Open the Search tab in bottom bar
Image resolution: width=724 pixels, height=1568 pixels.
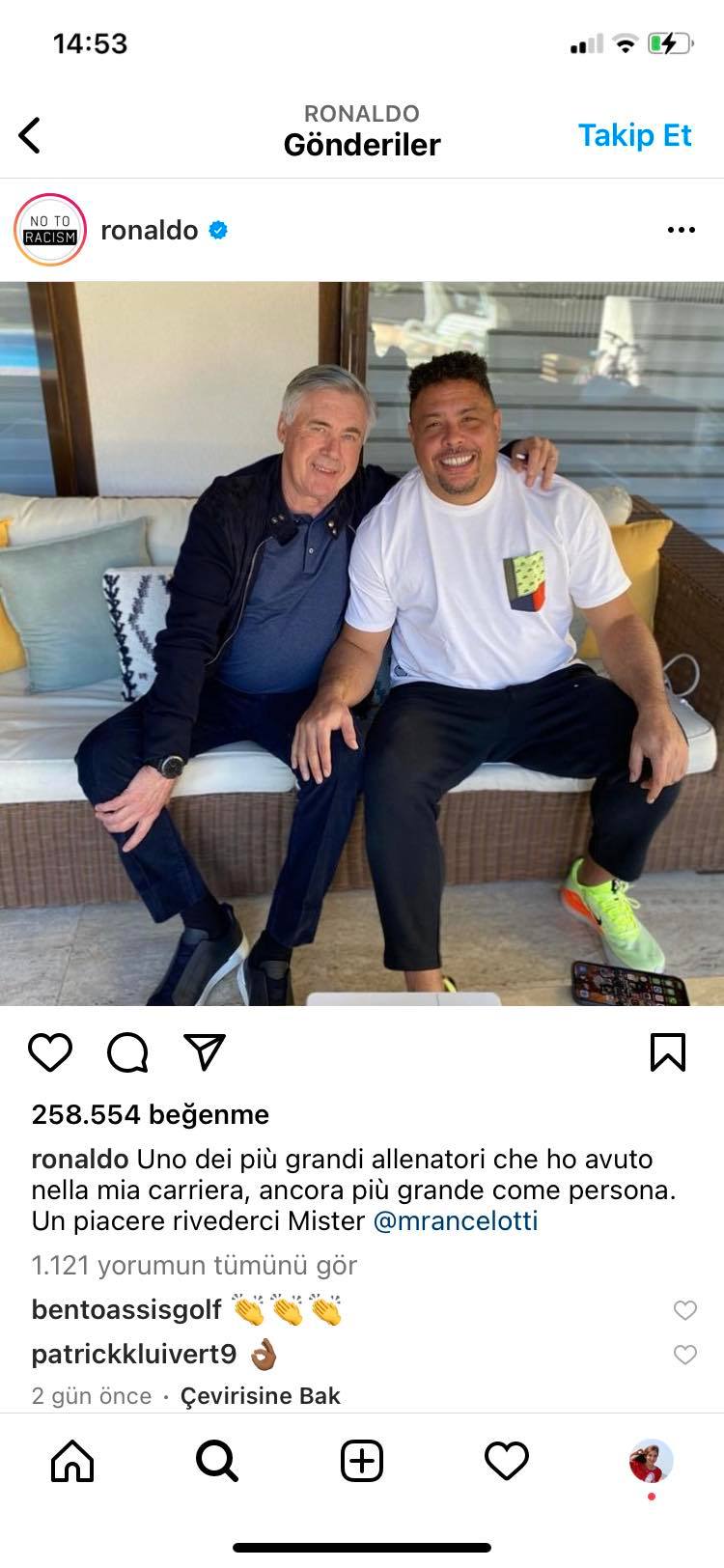tap(217, 1462)
